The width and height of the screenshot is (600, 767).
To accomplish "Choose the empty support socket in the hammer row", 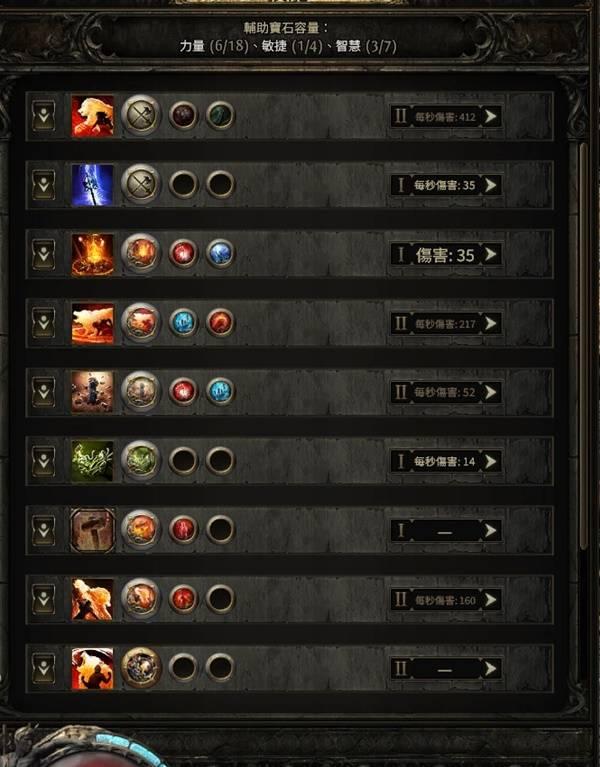I will pos(220,530).
